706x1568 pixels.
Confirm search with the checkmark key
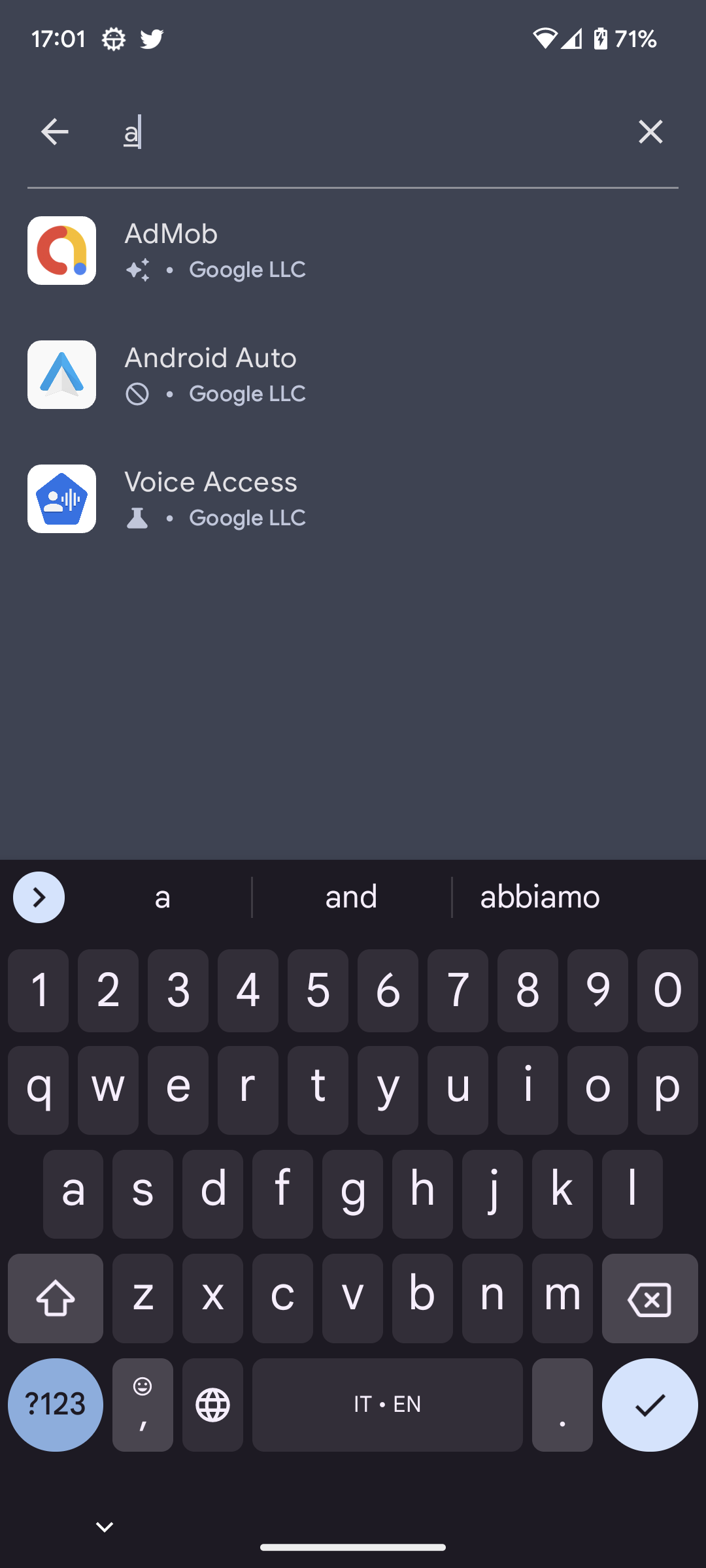click(x=649, y=1405)
